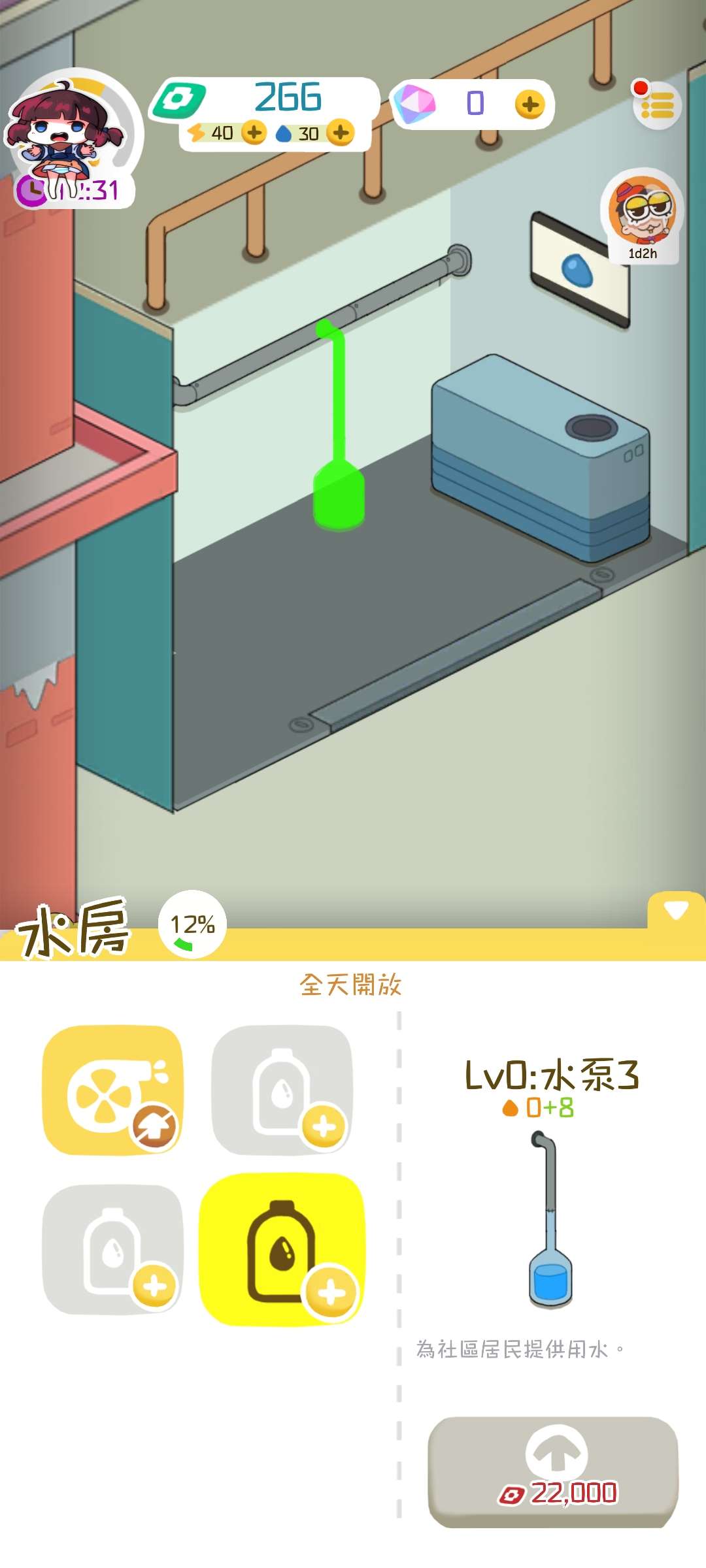Select the pump slot with upgrade arrow
Viewport: 706px width, 1568px height.
pos(112,1090)
